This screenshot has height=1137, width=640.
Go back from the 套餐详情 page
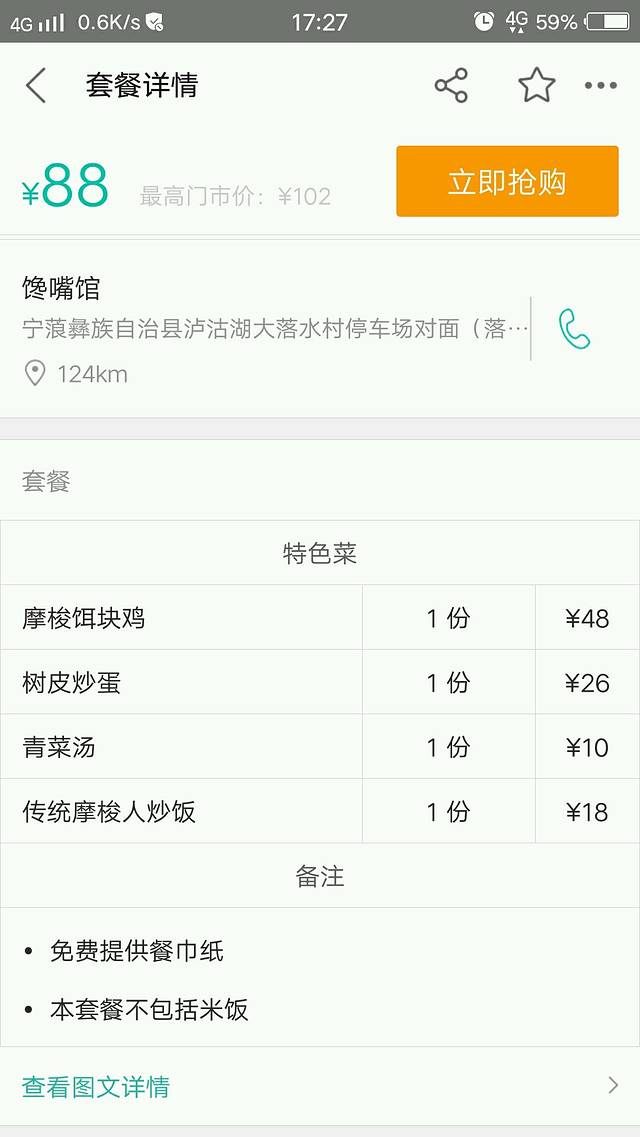36,86
